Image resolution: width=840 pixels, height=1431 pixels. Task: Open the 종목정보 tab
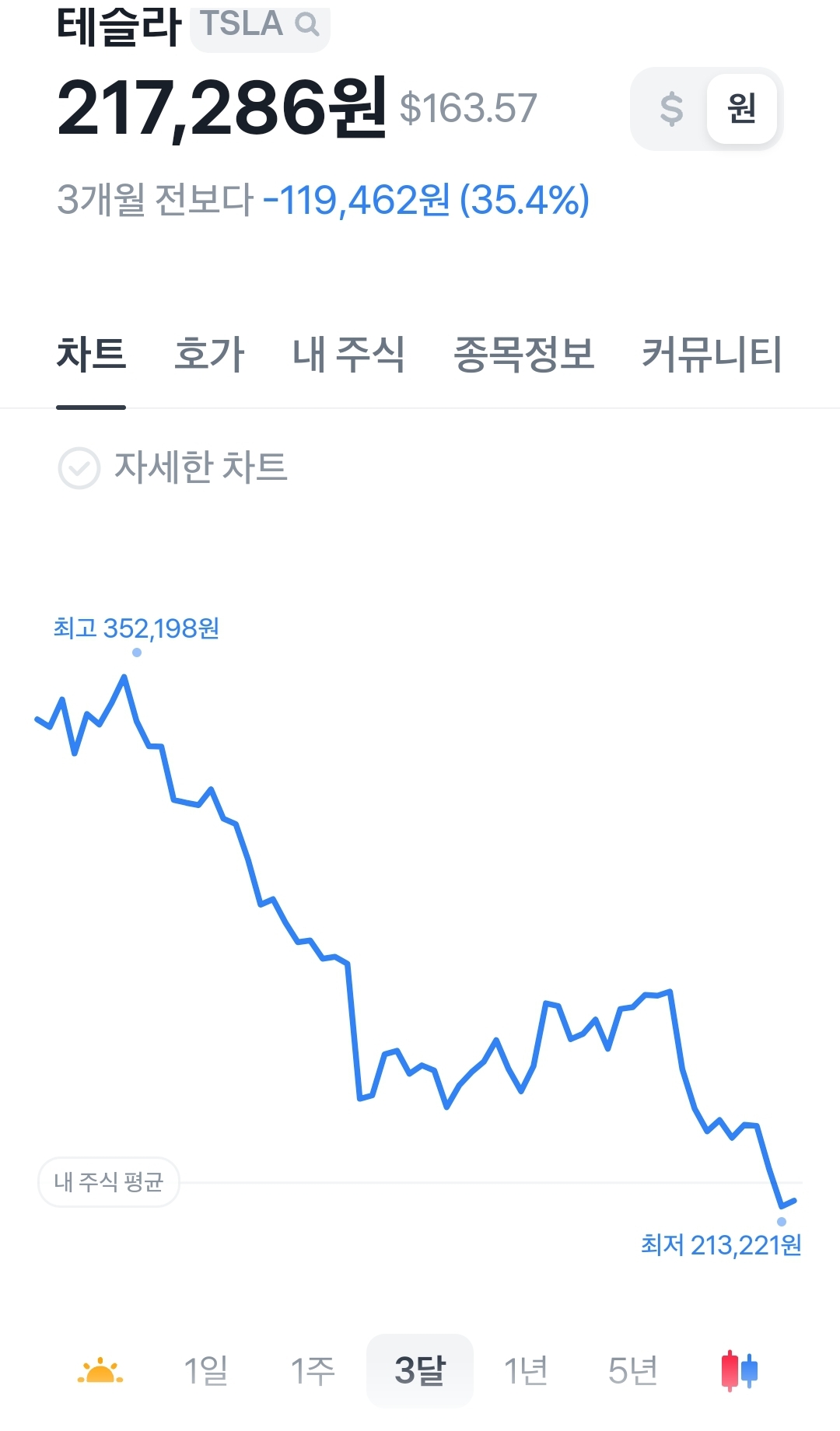point(523,355)
